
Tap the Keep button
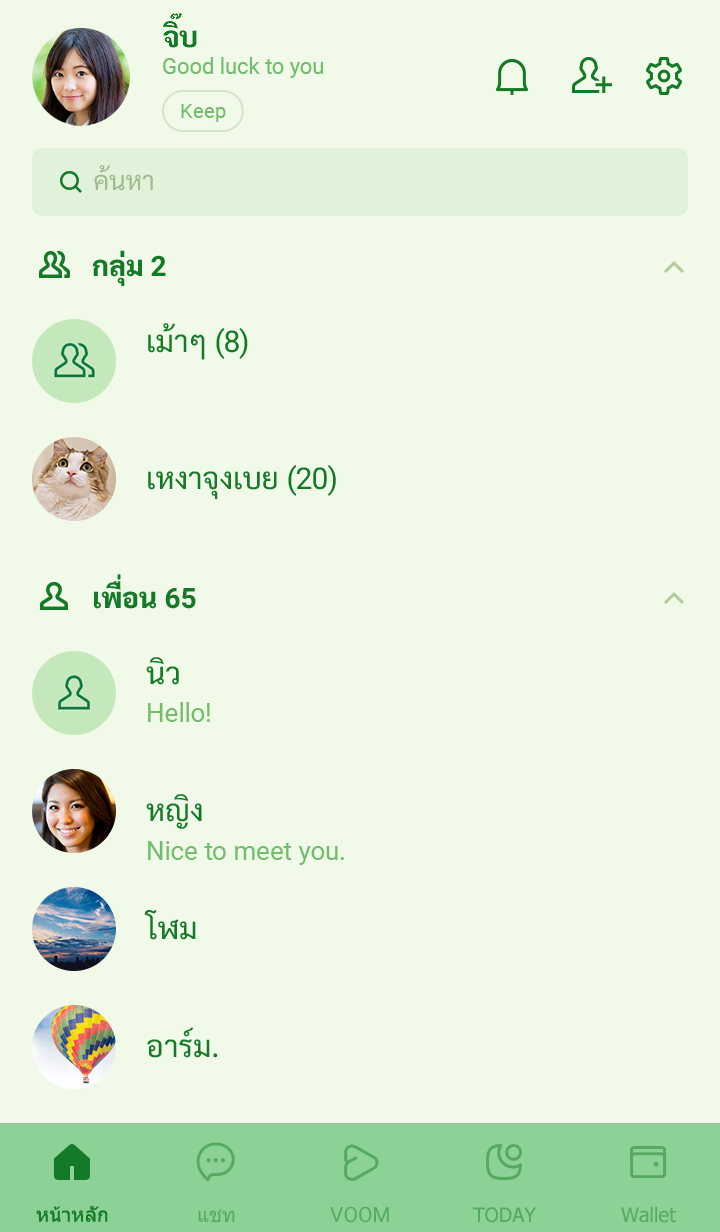coord(203,111)
